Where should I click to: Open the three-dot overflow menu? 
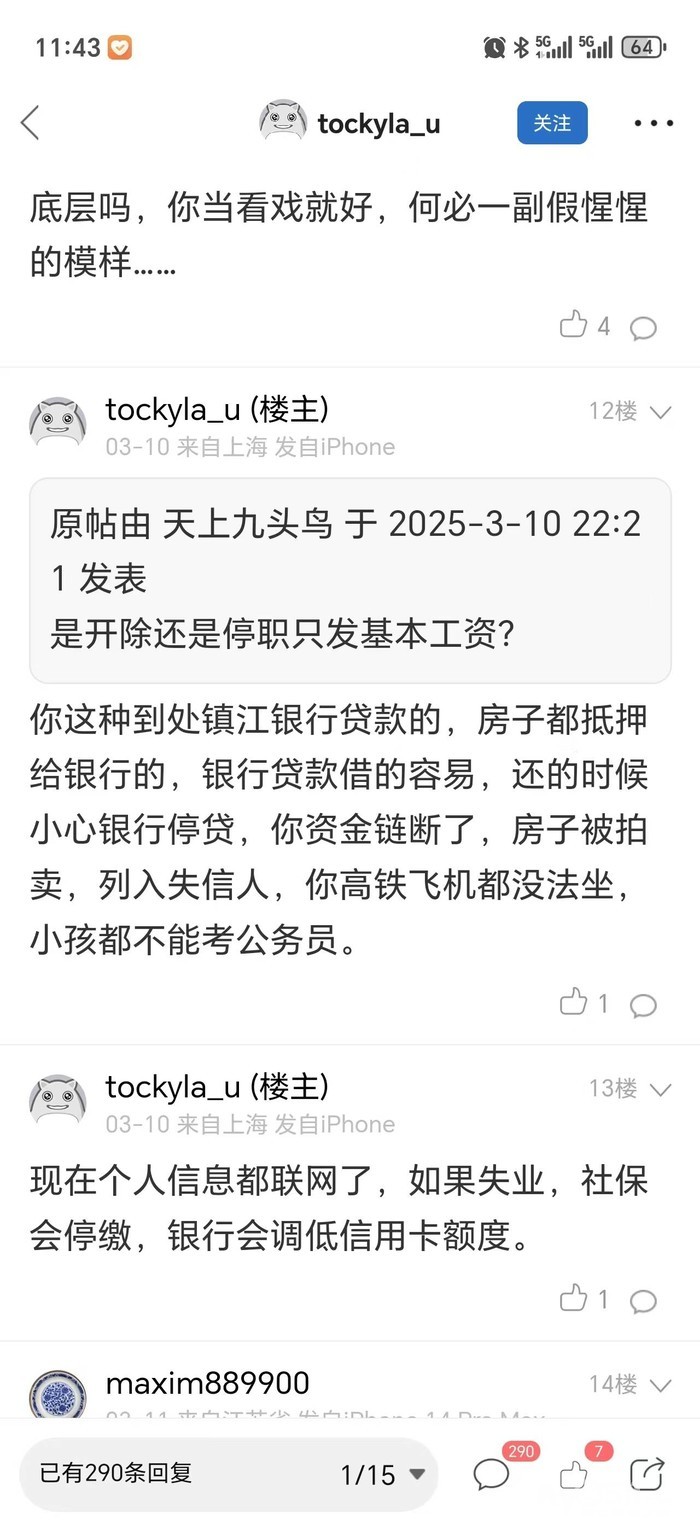(654, 123)
